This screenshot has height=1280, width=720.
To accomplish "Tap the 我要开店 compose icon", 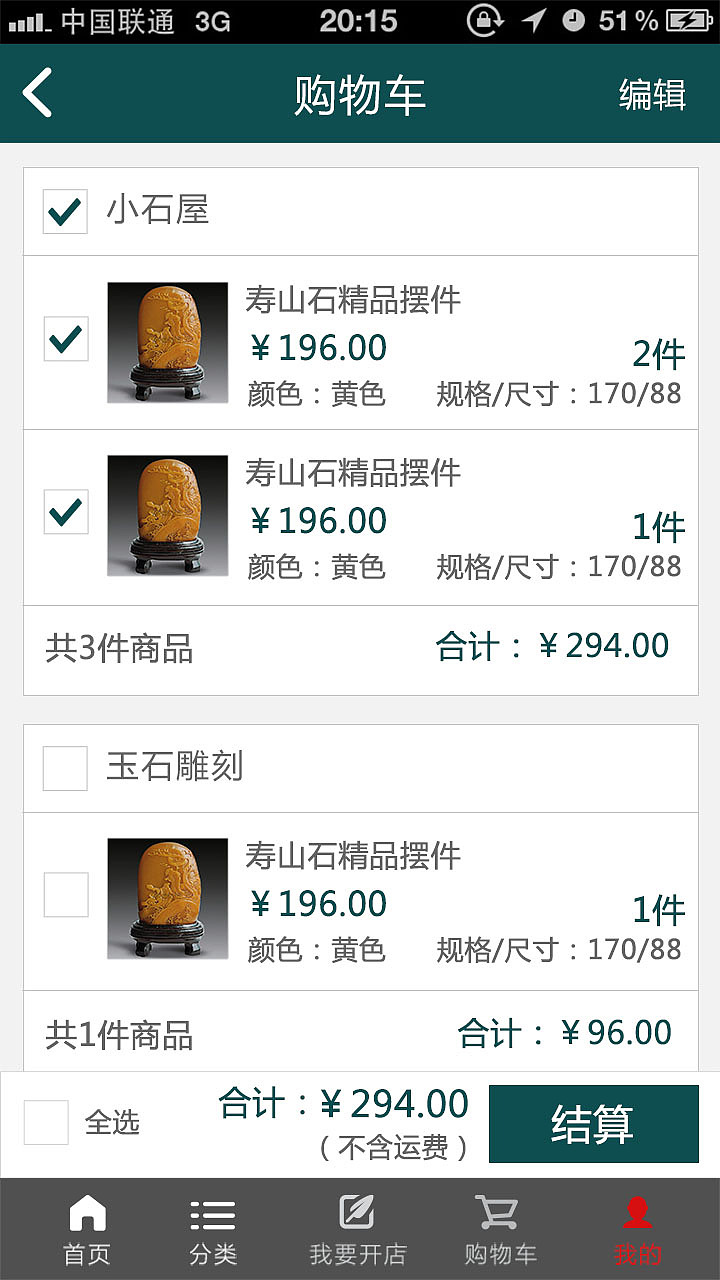I will (358, 1213).
